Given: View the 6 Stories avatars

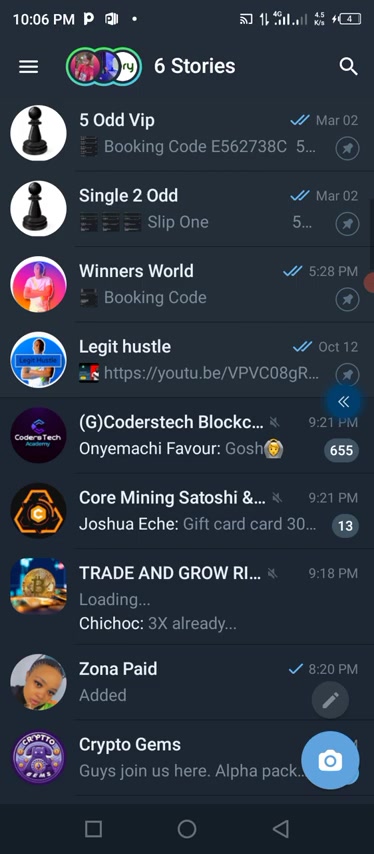Looking at the screenshot, I should pyautogui.click(x=104, y=66).
